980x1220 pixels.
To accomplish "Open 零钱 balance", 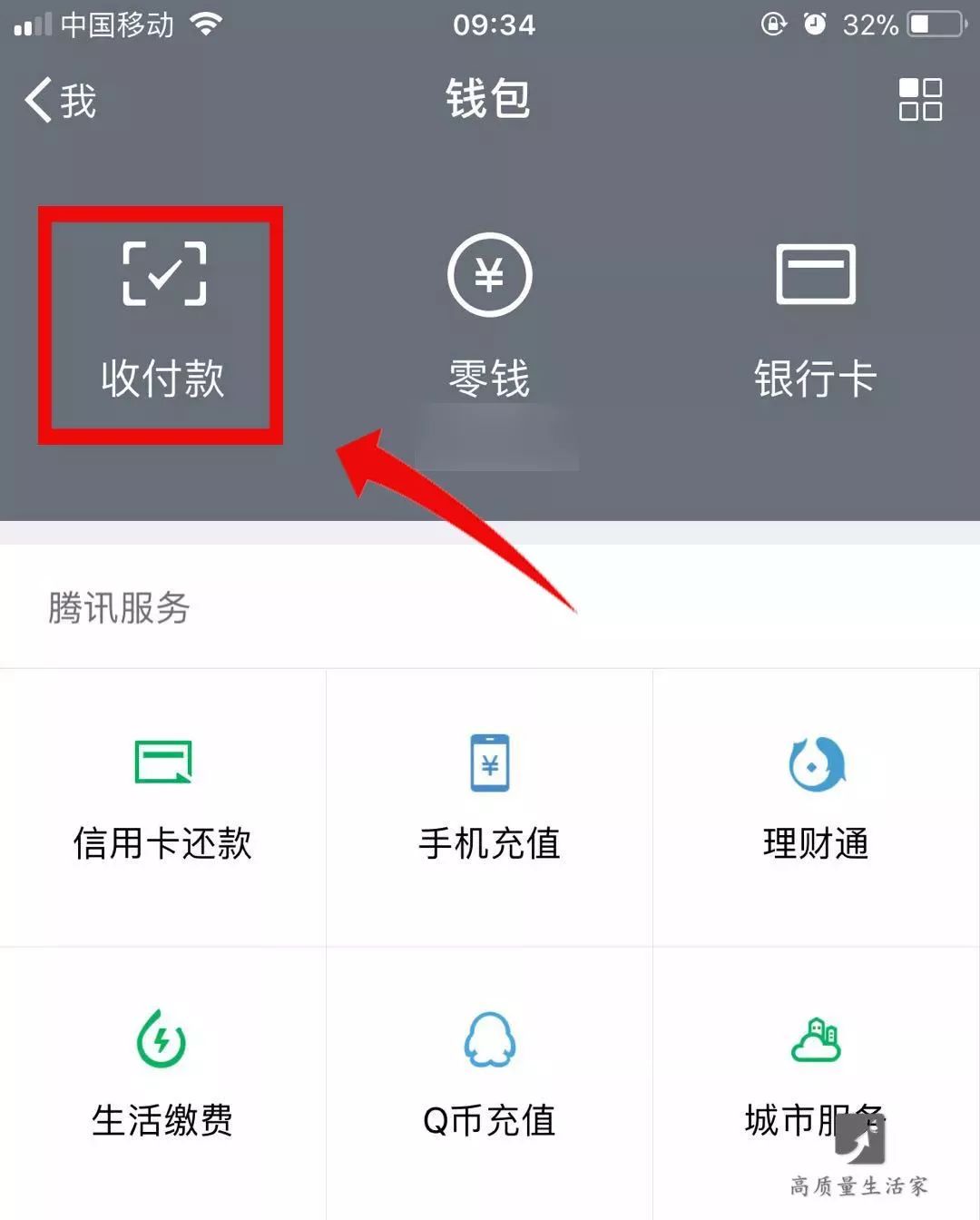I will 489,318.
